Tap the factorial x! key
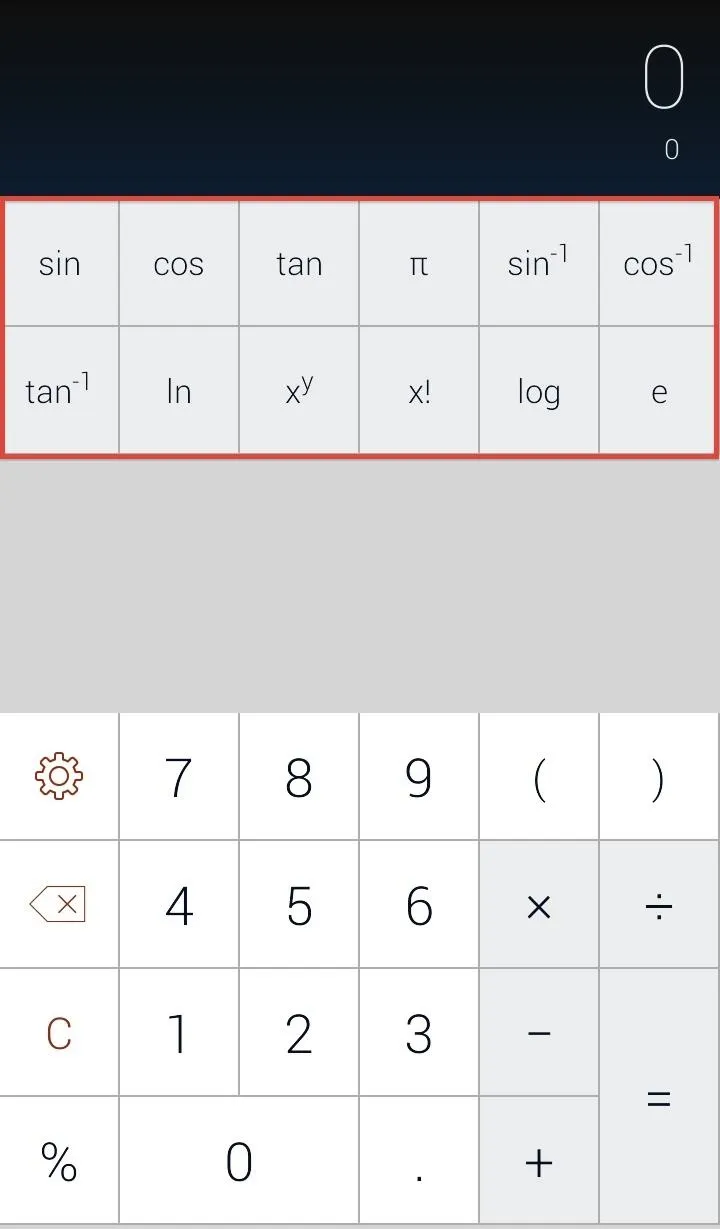Viewport: 720px width, 1229px height. click(x=419, y=390)
